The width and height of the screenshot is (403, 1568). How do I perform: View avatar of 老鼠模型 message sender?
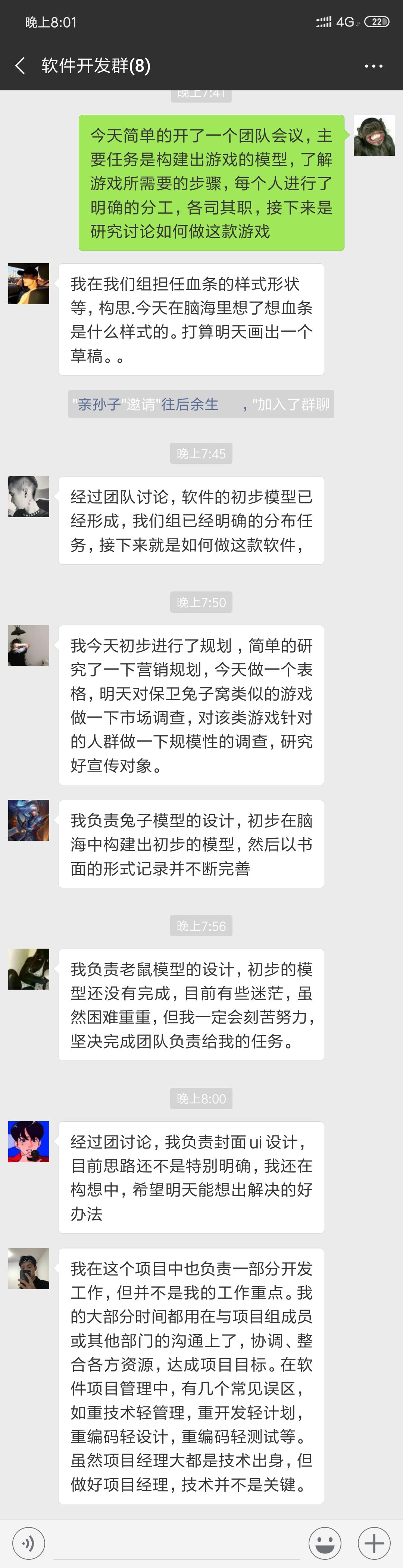pyautogui.click(x=29, y=968)
